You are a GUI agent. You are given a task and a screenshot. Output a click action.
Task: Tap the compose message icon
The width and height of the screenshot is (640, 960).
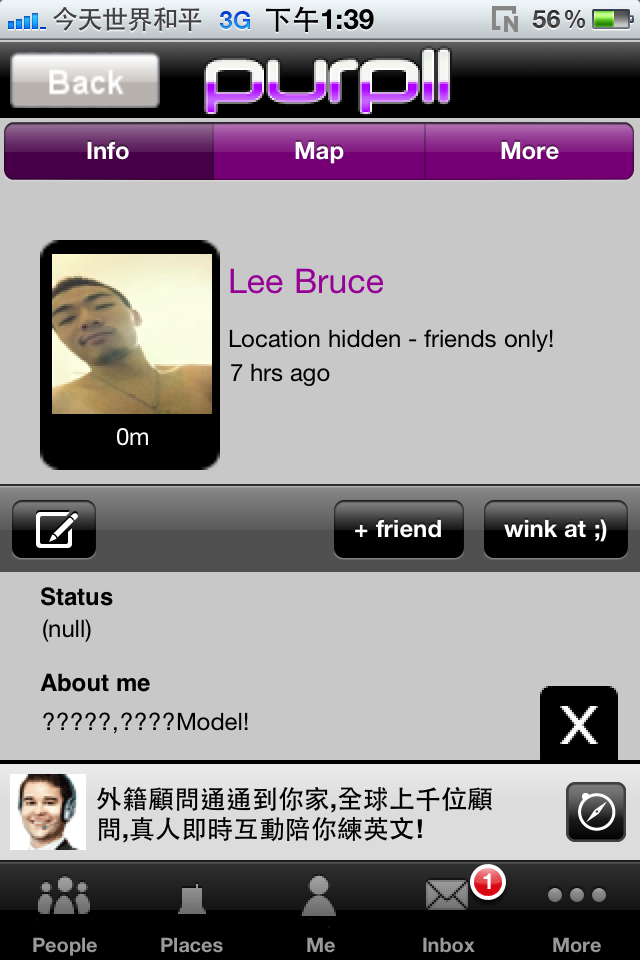(x=54, y=529)
